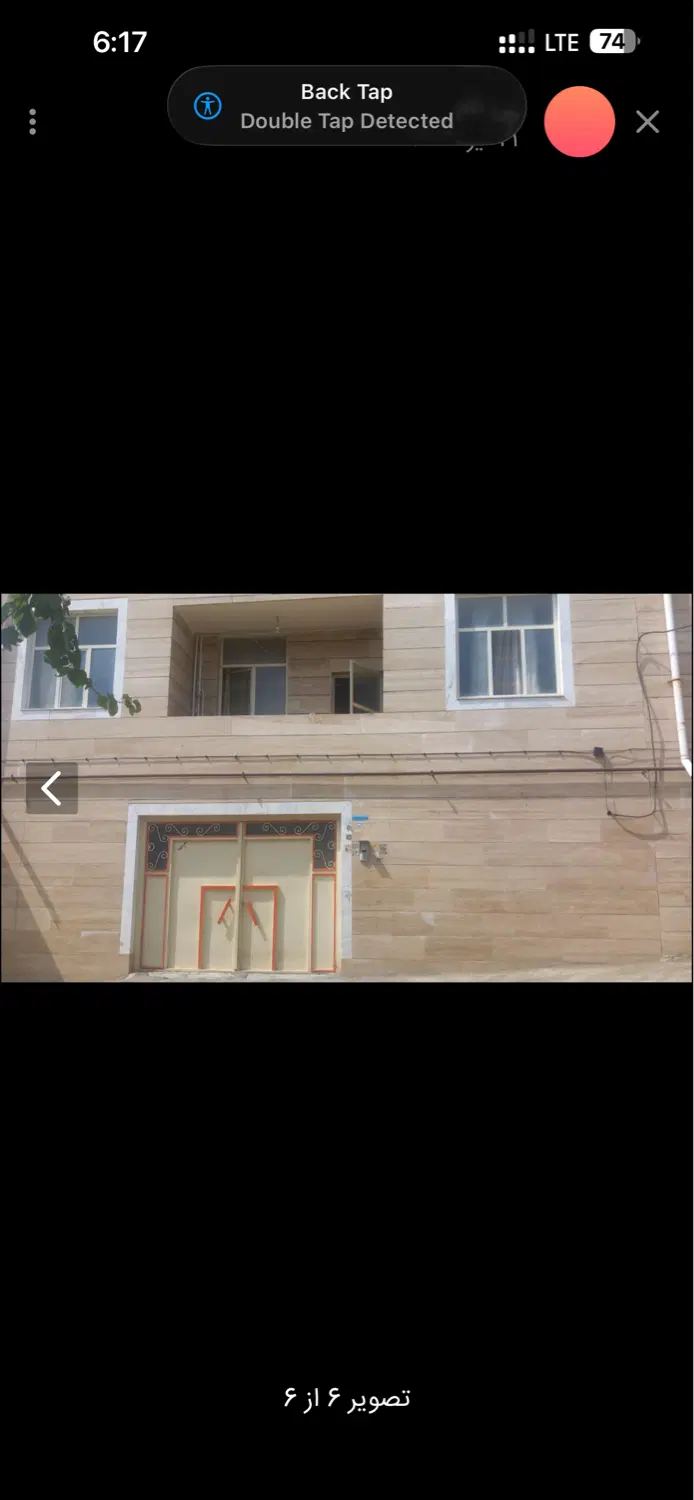
Task: Open the three-dot overflow menu
Action: [x=33, y=122]
